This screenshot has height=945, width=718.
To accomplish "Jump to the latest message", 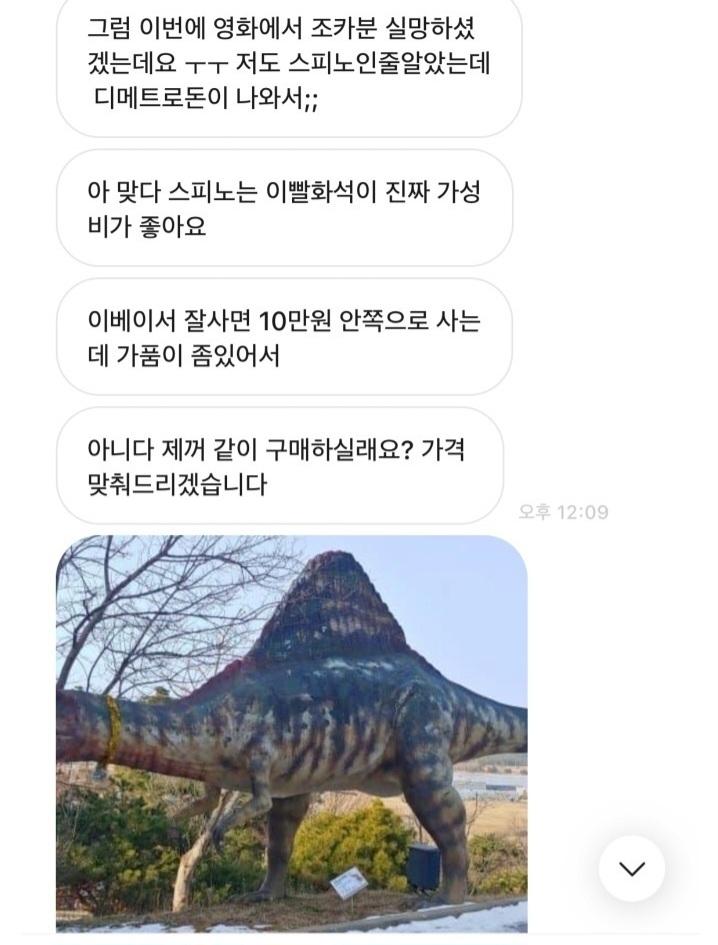I will tap(631, 868).
